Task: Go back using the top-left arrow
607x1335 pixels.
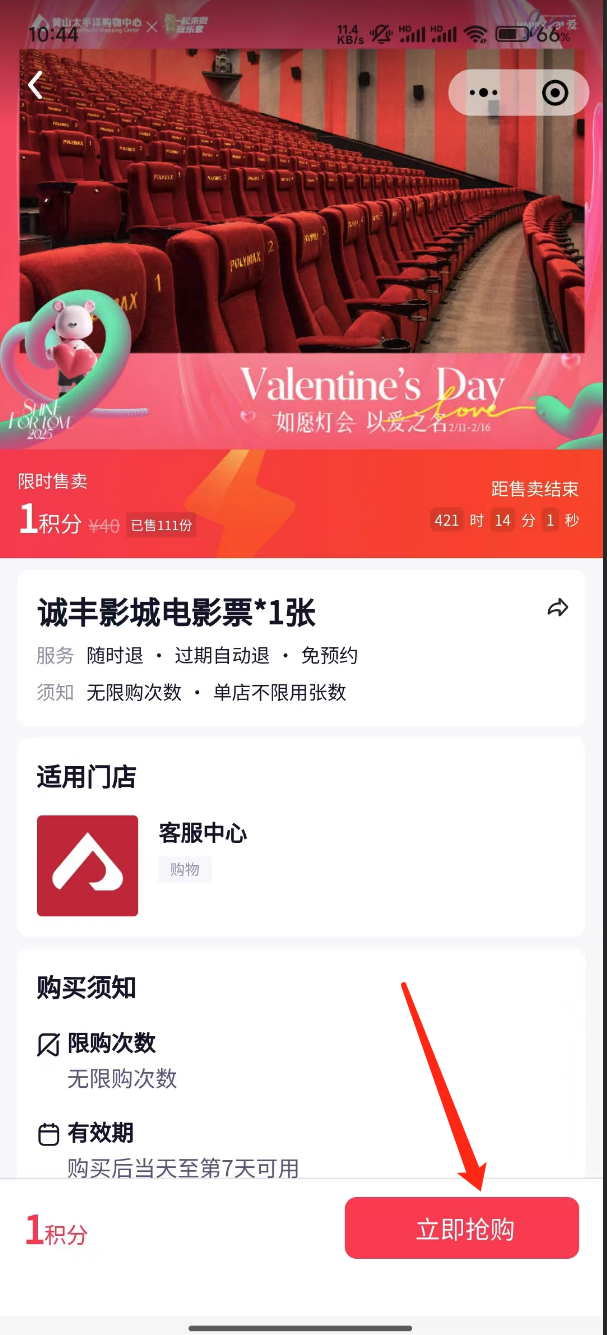Action: click(36, 86)
